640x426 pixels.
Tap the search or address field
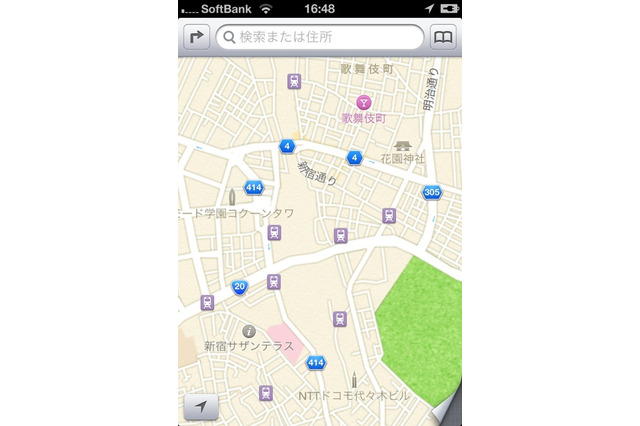click(x=319, y=38)
